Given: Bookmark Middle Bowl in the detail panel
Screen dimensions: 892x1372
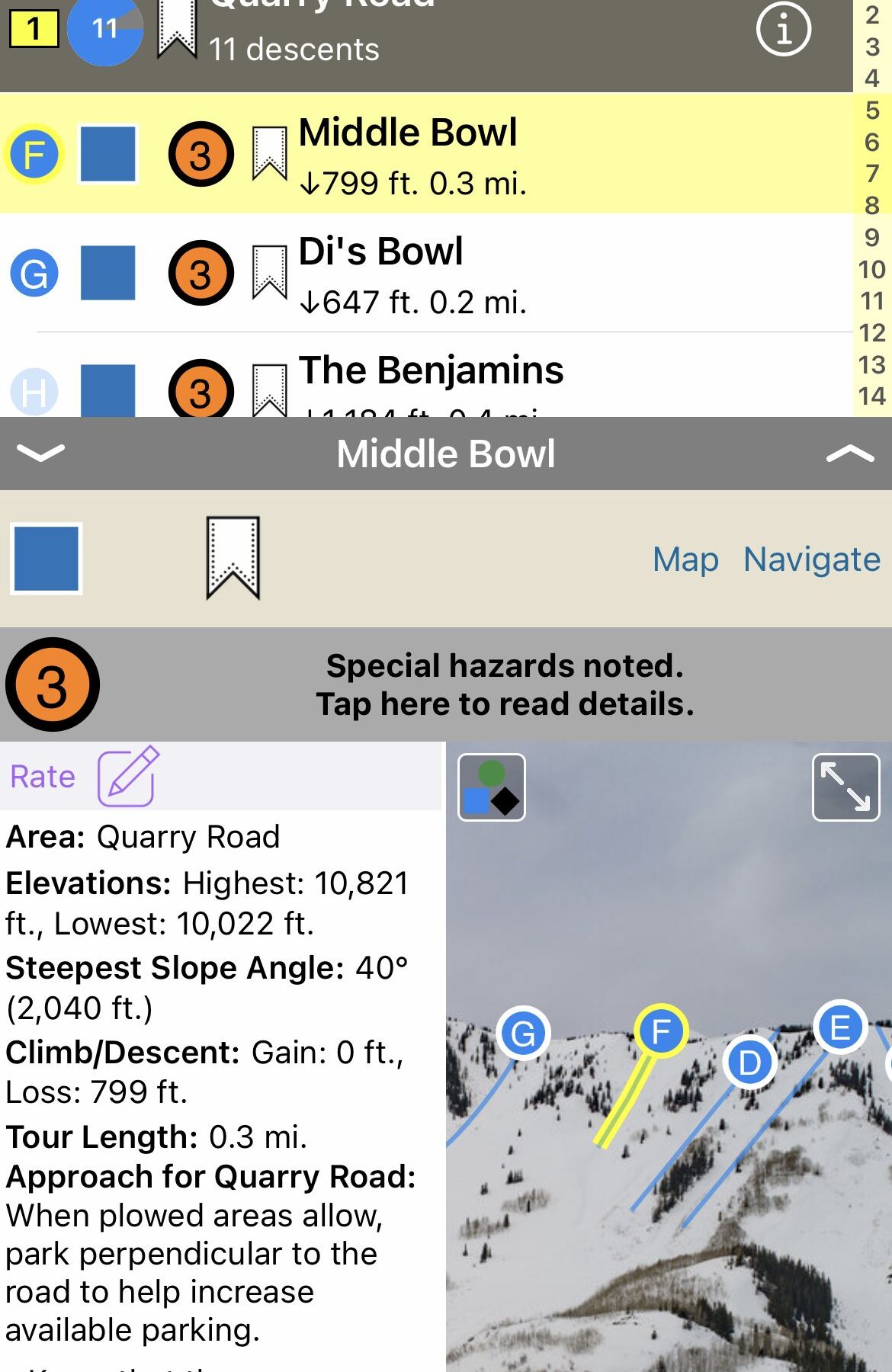Looking at the screenshot, I should pyautogui.click(x=233, y=558).
